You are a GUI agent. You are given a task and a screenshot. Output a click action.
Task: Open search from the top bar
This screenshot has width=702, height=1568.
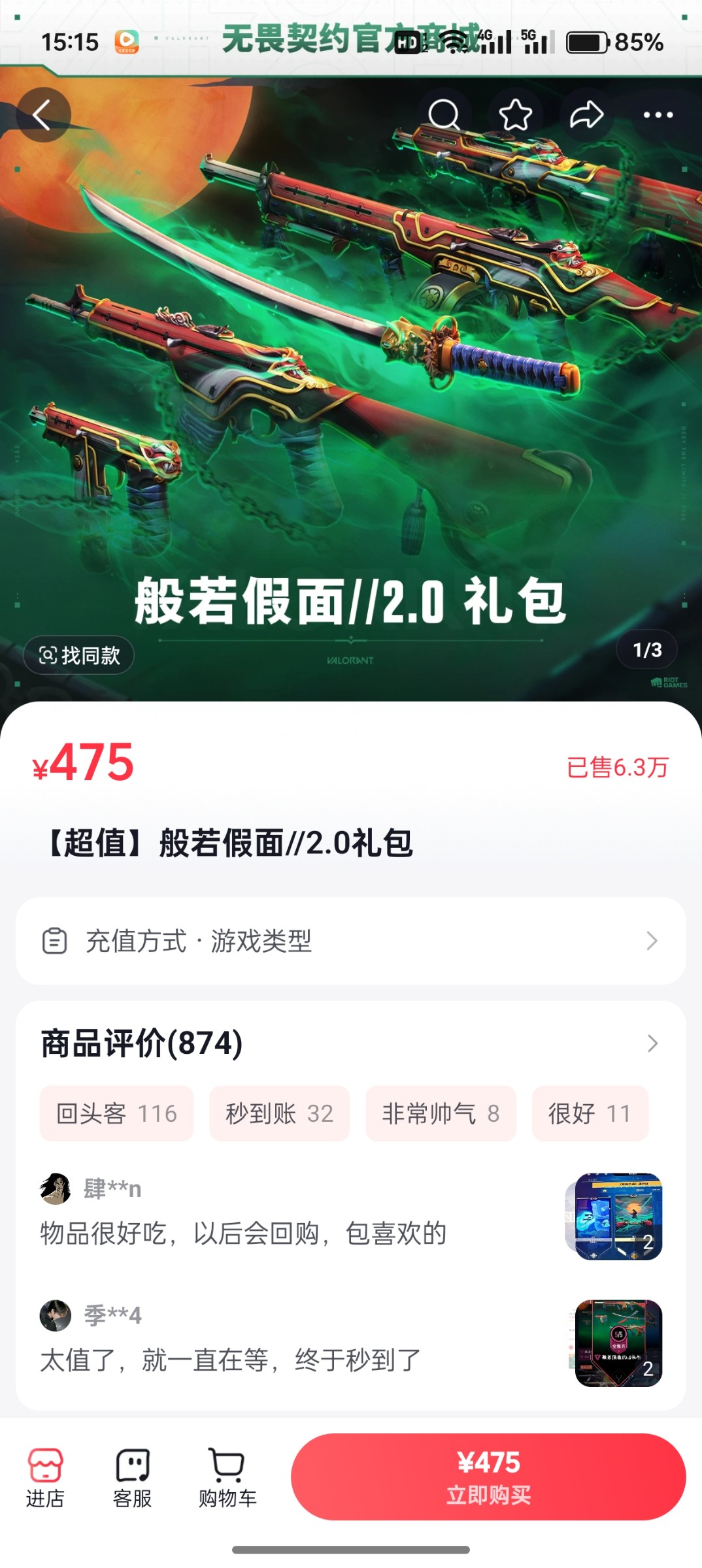pyautogui.click(x=444, y=115)
